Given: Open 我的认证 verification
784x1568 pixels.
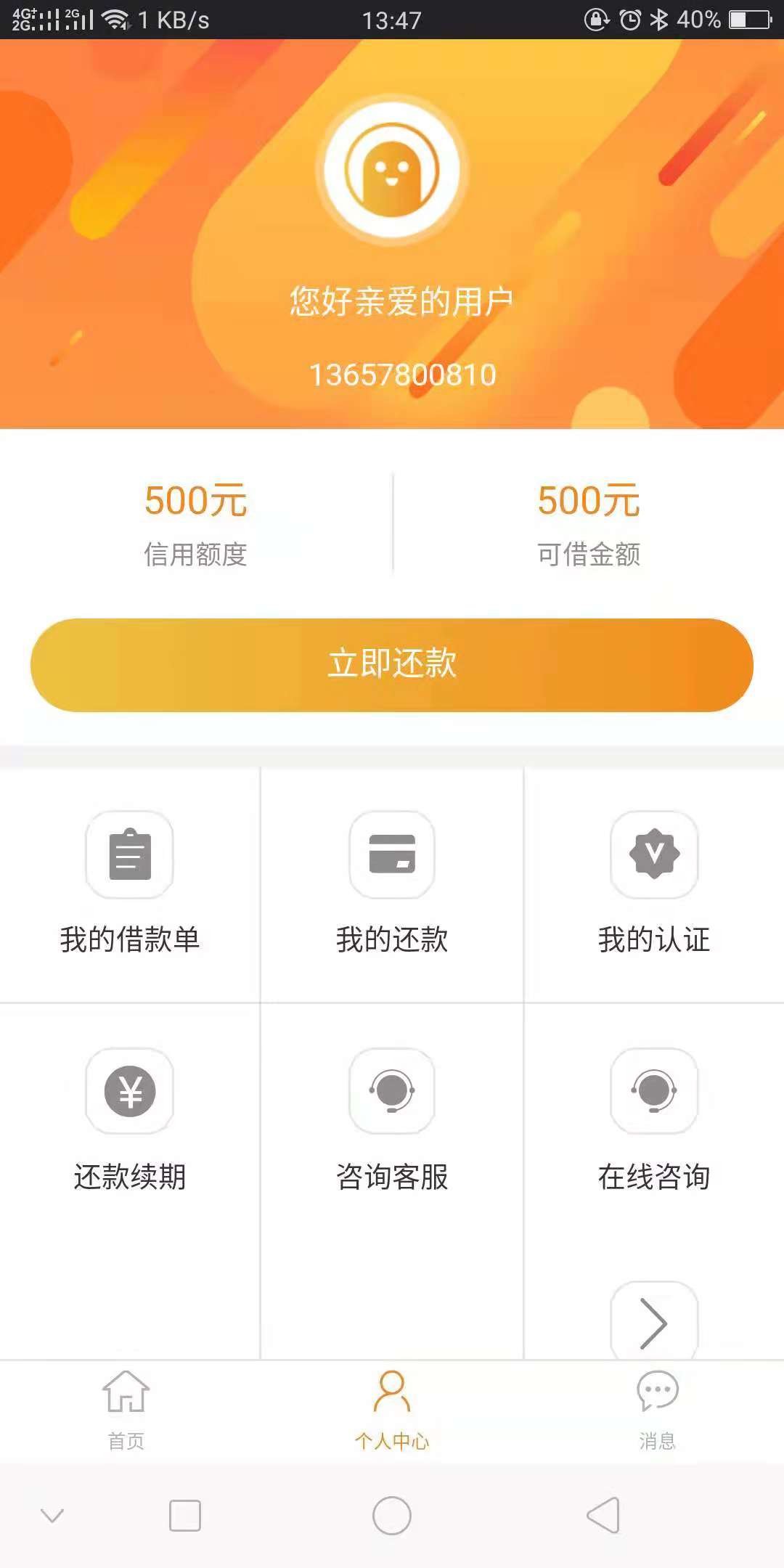Looking at the screenshot, I should pyautogui.click(x=654, y=885).
